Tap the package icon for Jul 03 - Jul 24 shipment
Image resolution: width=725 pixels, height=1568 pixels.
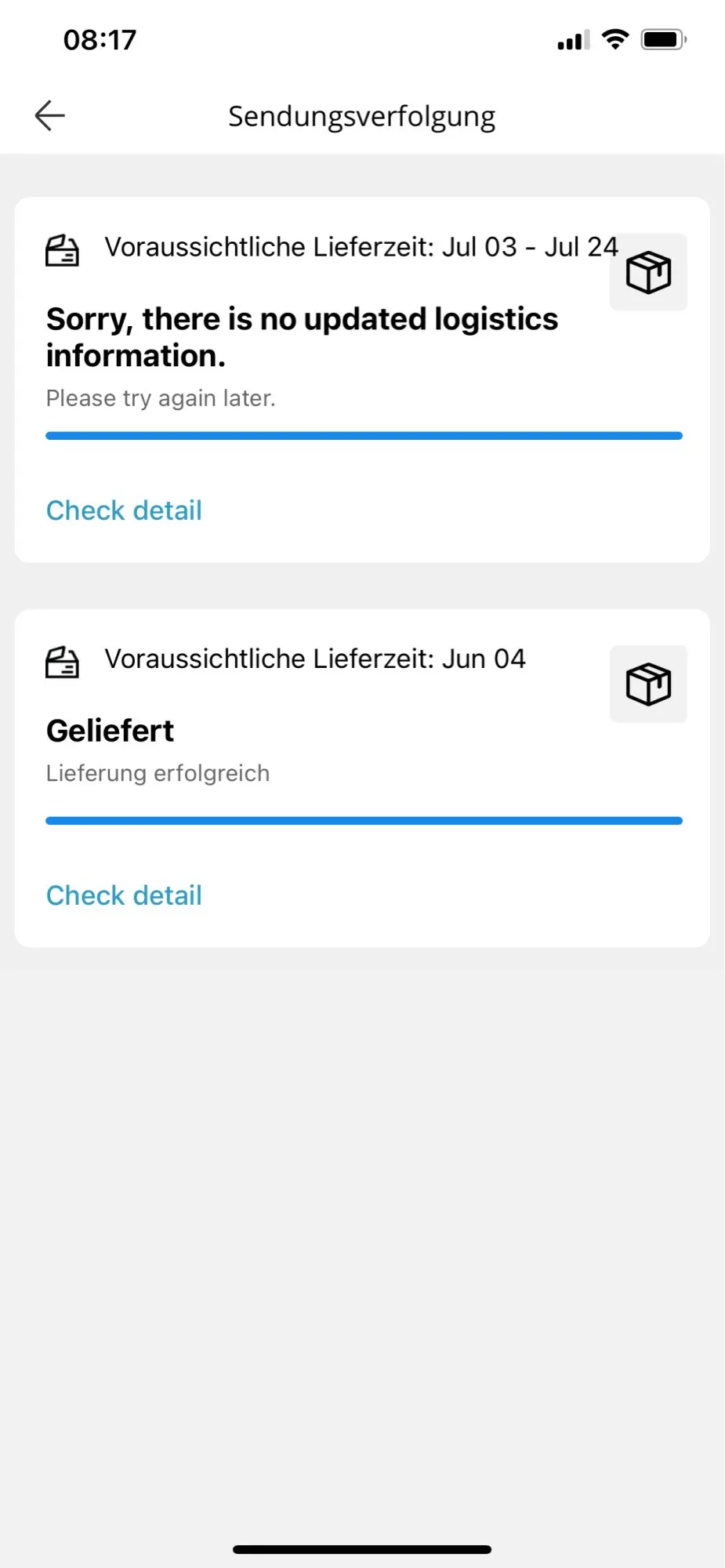point(648,272)
